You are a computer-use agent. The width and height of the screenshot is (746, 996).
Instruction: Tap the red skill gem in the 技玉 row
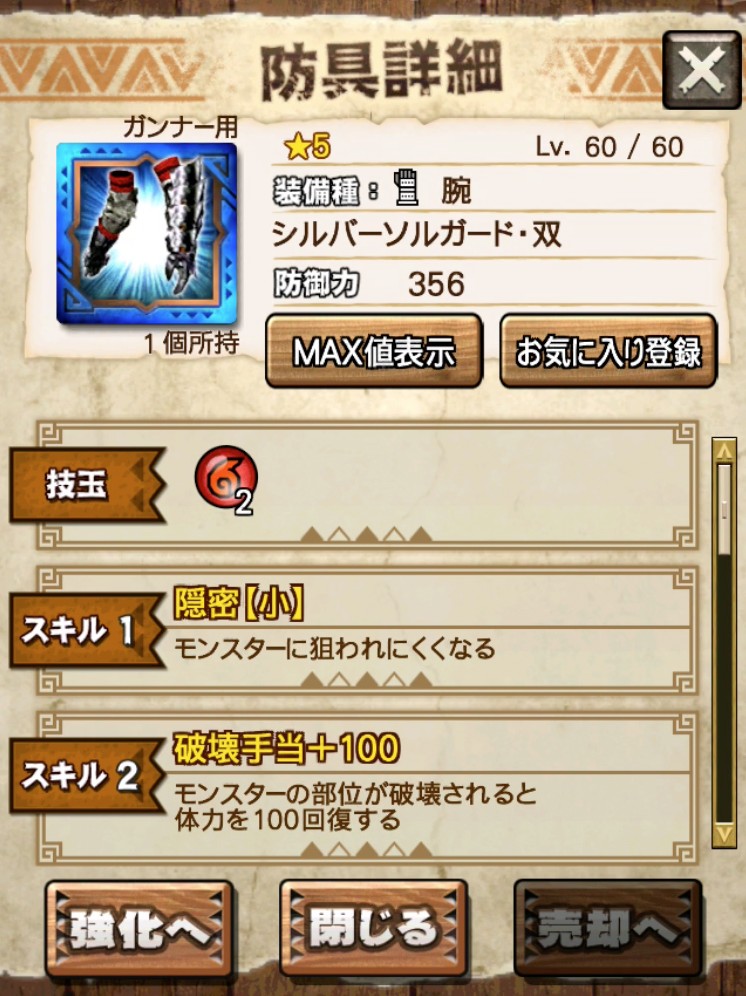click(x=226, y=480)
